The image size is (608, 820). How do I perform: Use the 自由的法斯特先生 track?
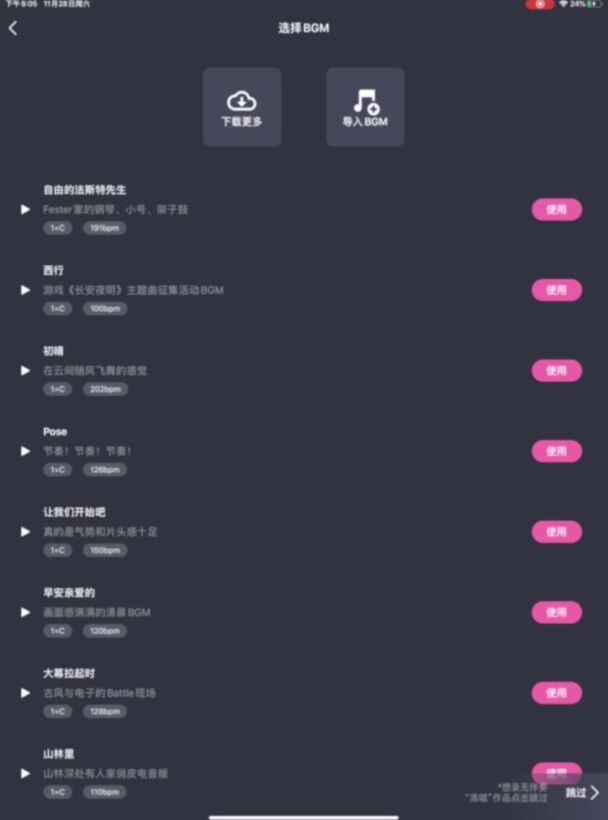[x=556, y=210]
